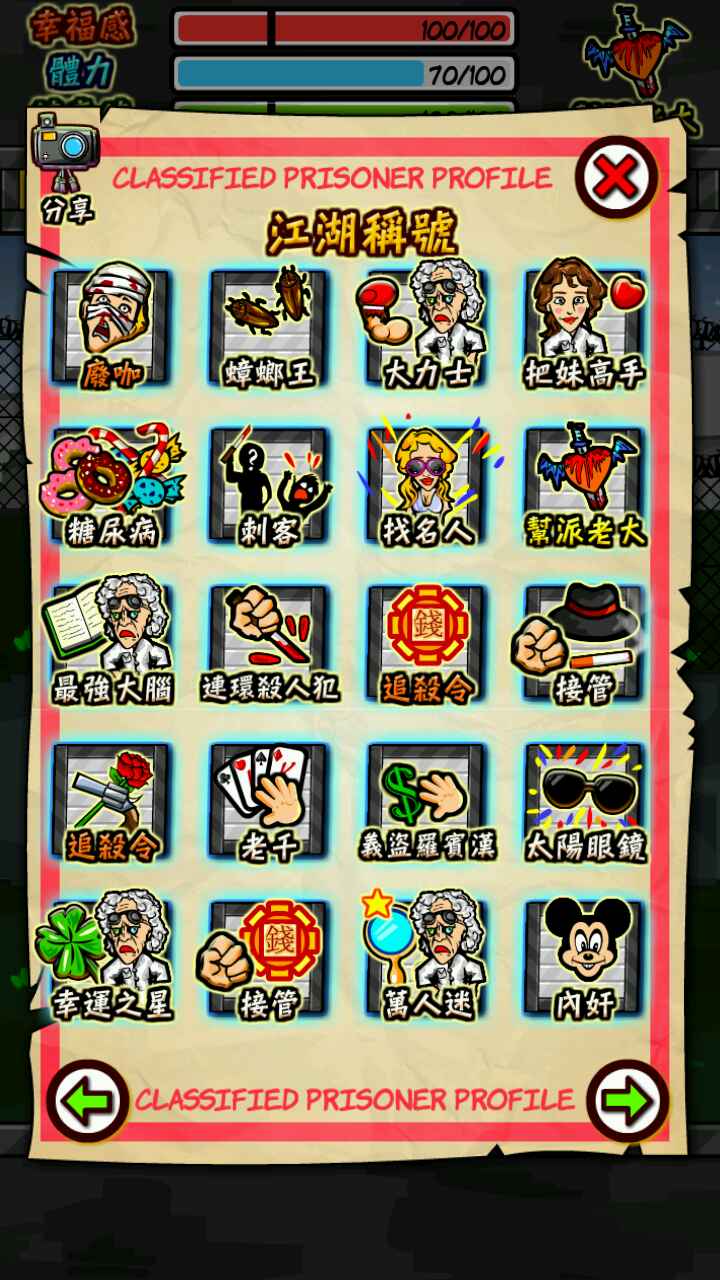The width and height of the screenshot is (720, 1280).
Task: Go to the previous profile page
Action: click(88, 1101)
